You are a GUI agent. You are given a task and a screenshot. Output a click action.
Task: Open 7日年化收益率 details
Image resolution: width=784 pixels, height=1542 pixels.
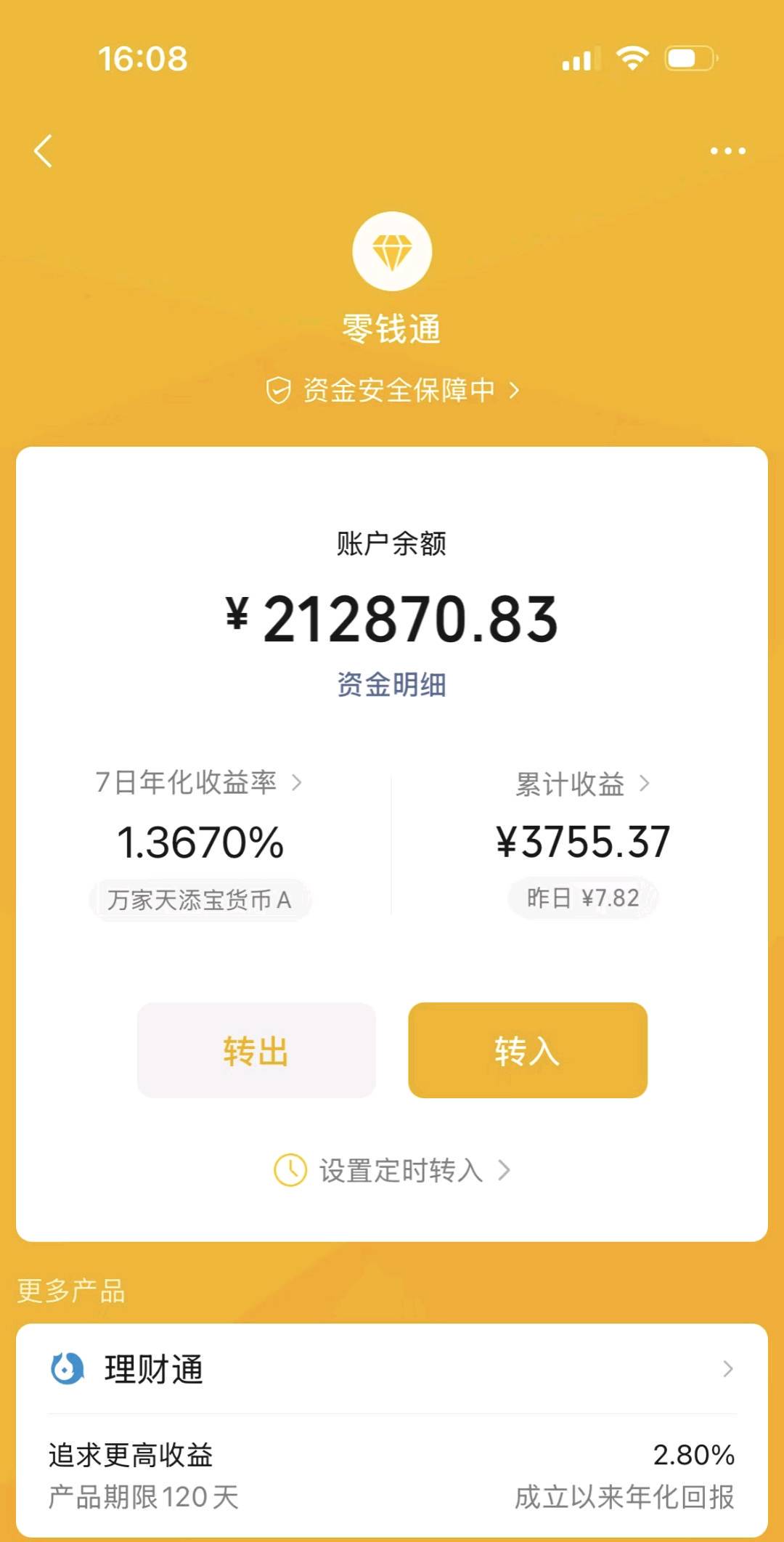click(198, 782)
